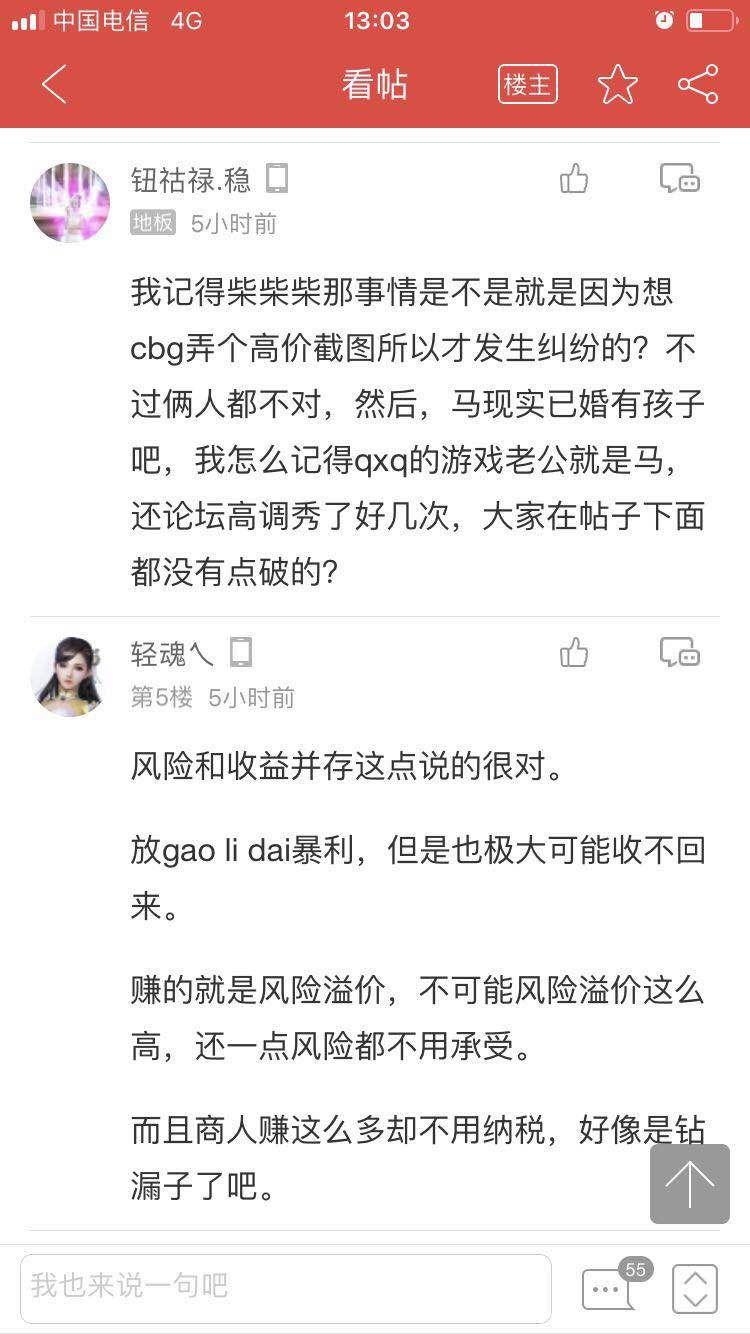Open 轻魂乀's username link

172,653
